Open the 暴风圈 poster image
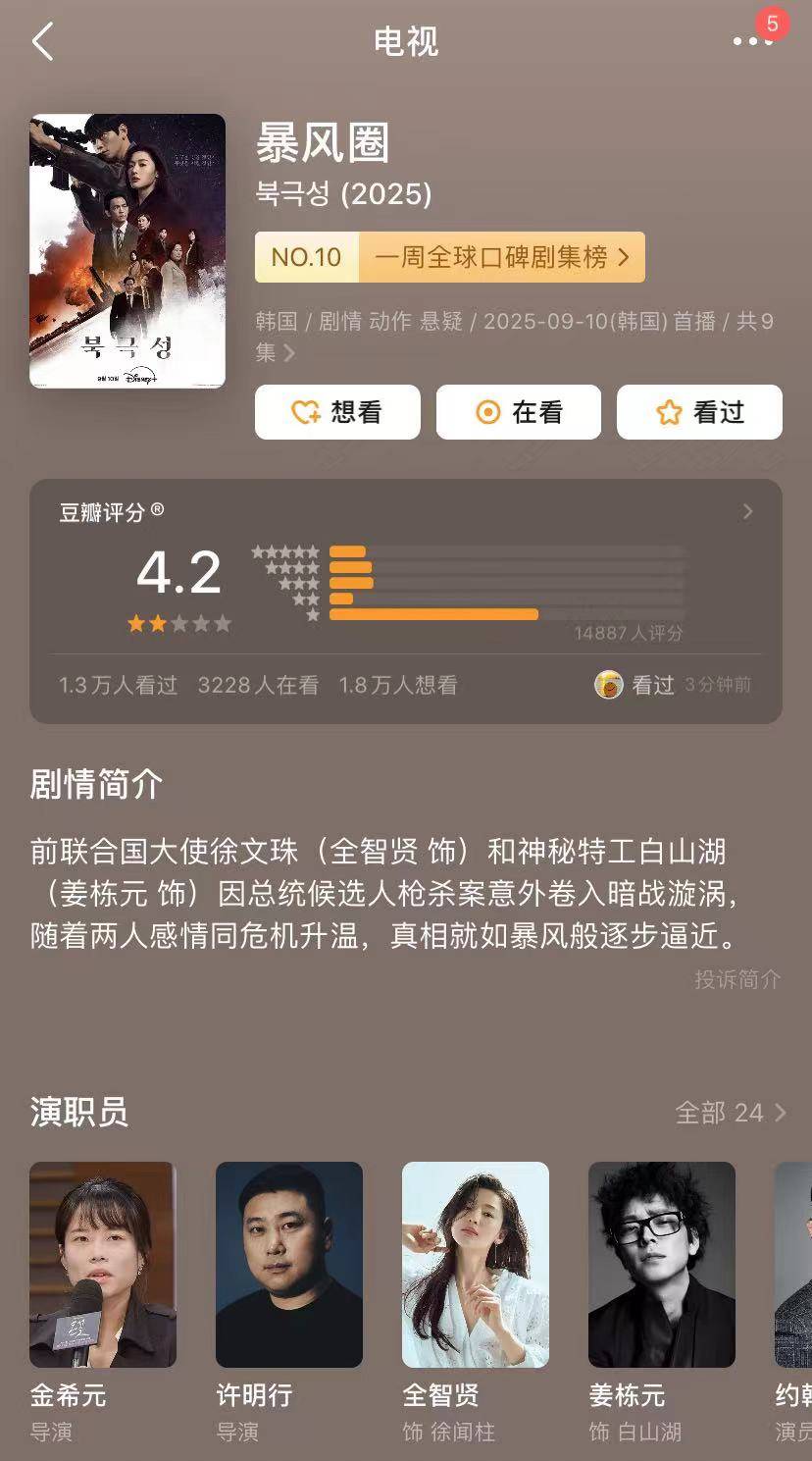The width and height of the screenshot is (812, 1461). (x=127, y=251)
